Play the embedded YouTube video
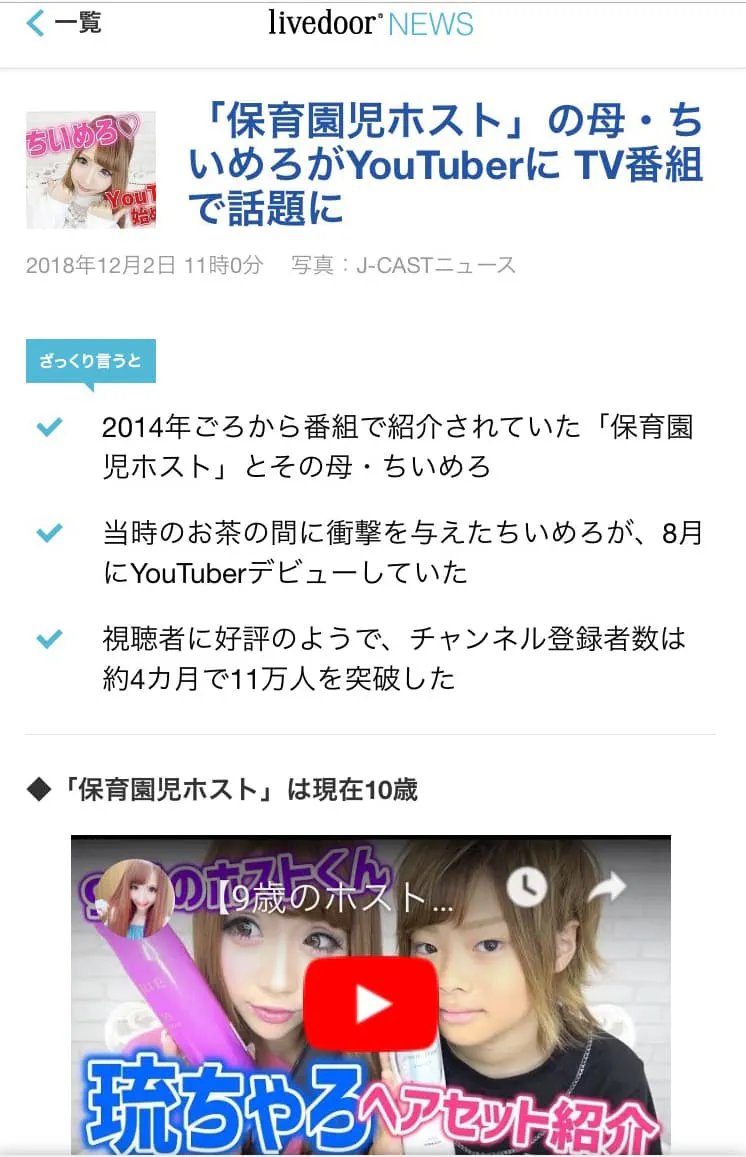This screenshot has width=746, height=1157. coord(370,1005)
